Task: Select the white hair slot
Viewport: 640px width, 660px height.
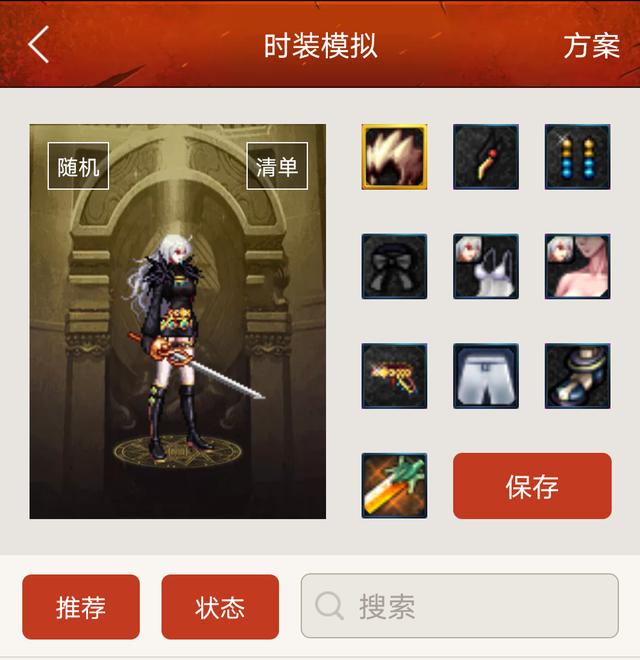Action: (394, 157)
